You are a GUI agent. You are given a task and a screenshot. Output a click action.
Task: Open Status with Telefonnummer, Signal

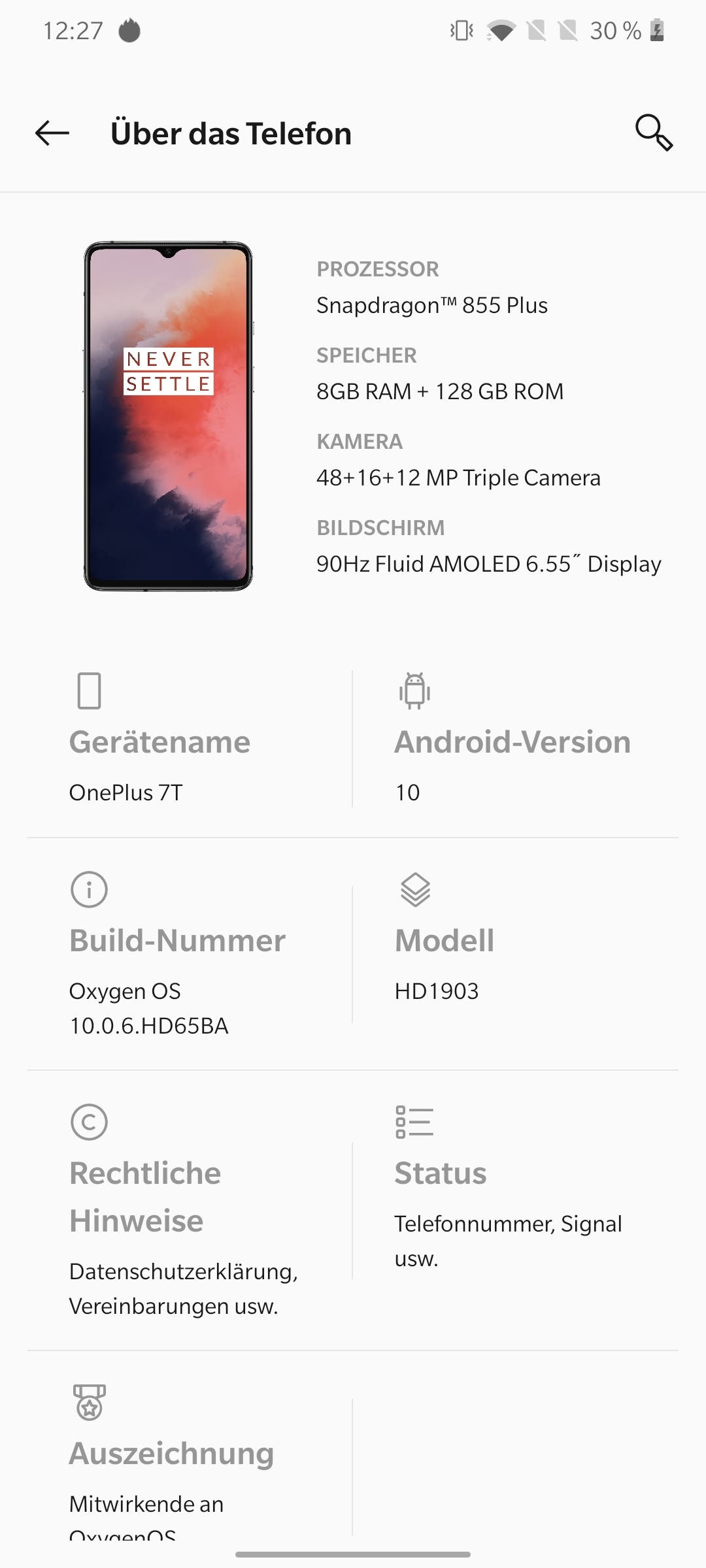(516, 1211)
